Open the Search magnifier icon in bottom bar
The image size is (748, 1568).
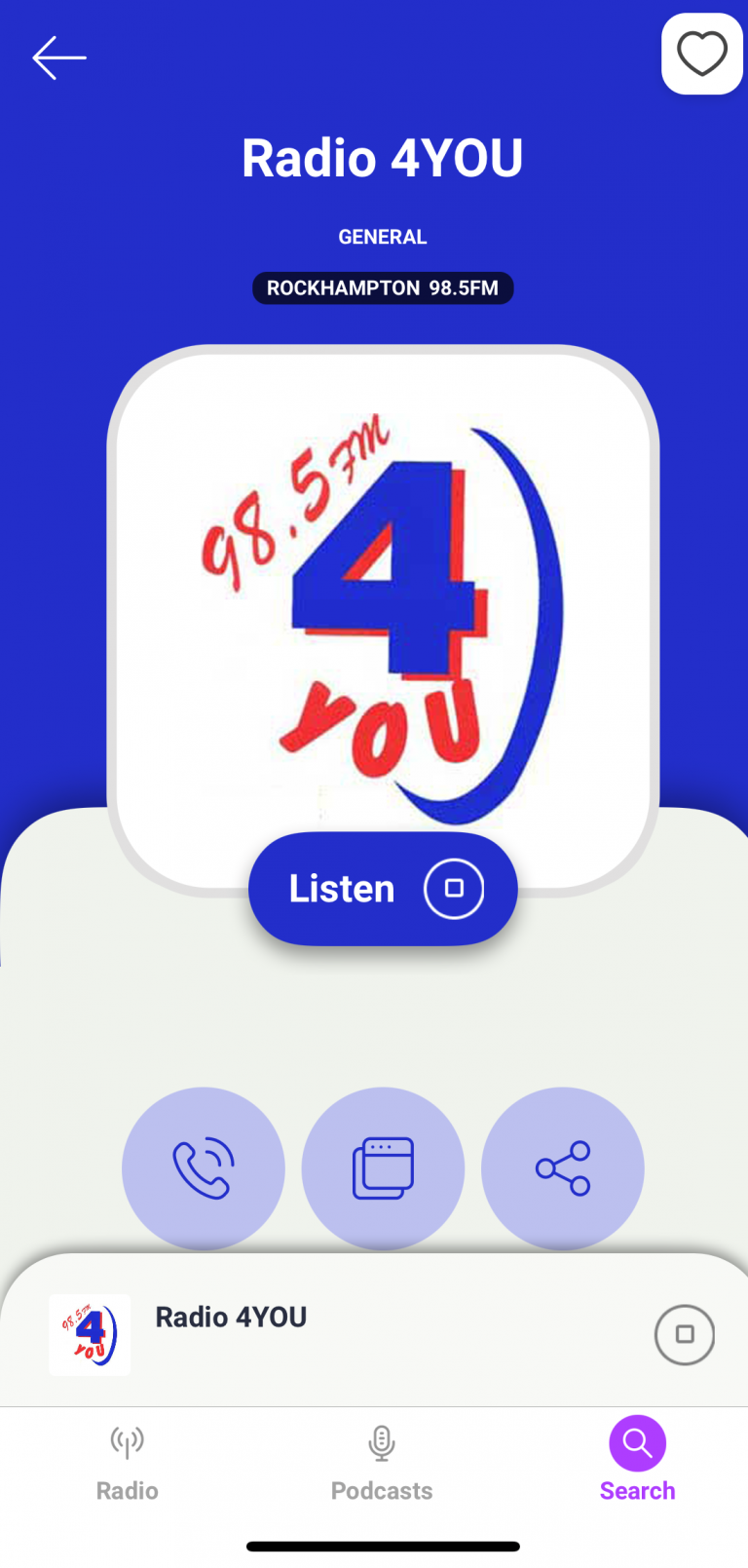[637, 1442]
